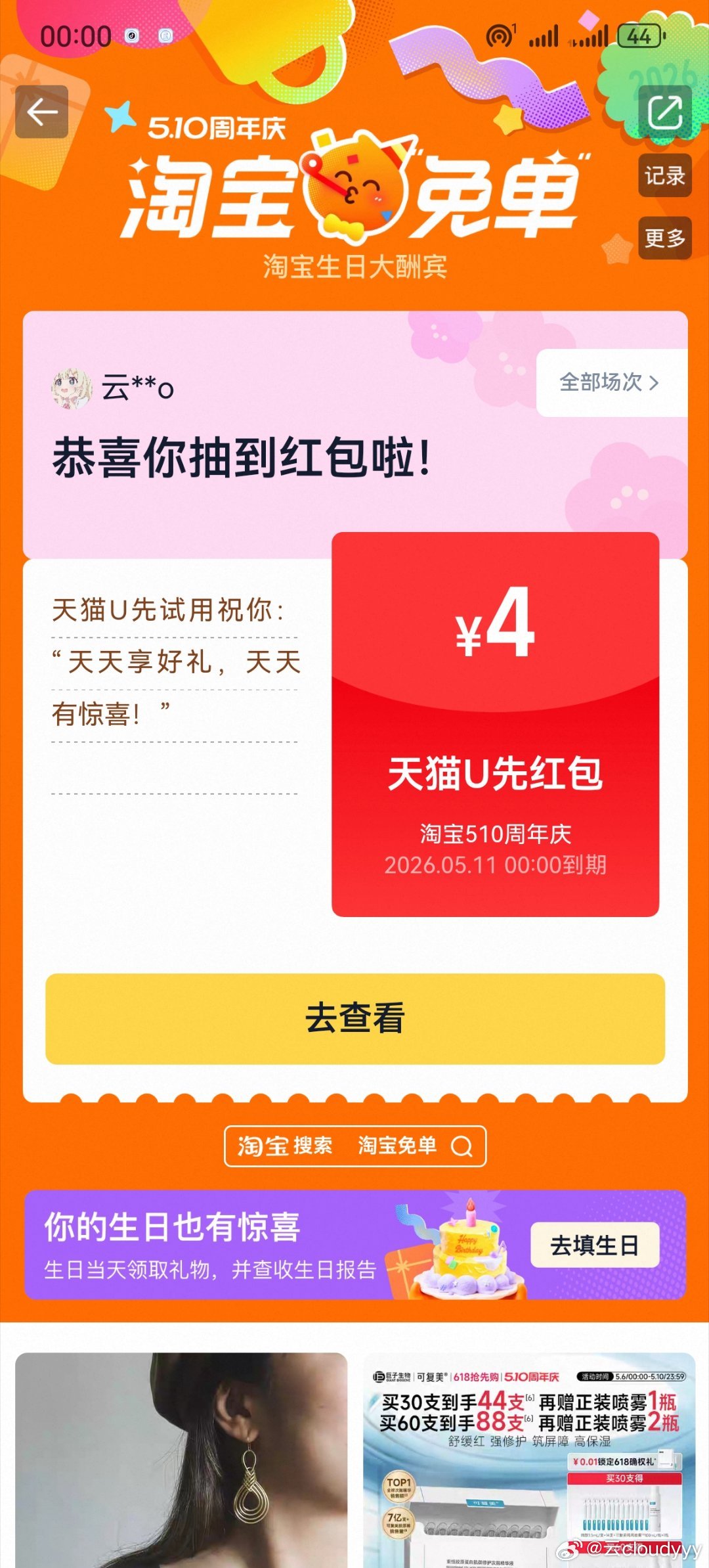Tap the 去查看 button
Screen dimensions: 709x1568
click(x=355, y=1018)
